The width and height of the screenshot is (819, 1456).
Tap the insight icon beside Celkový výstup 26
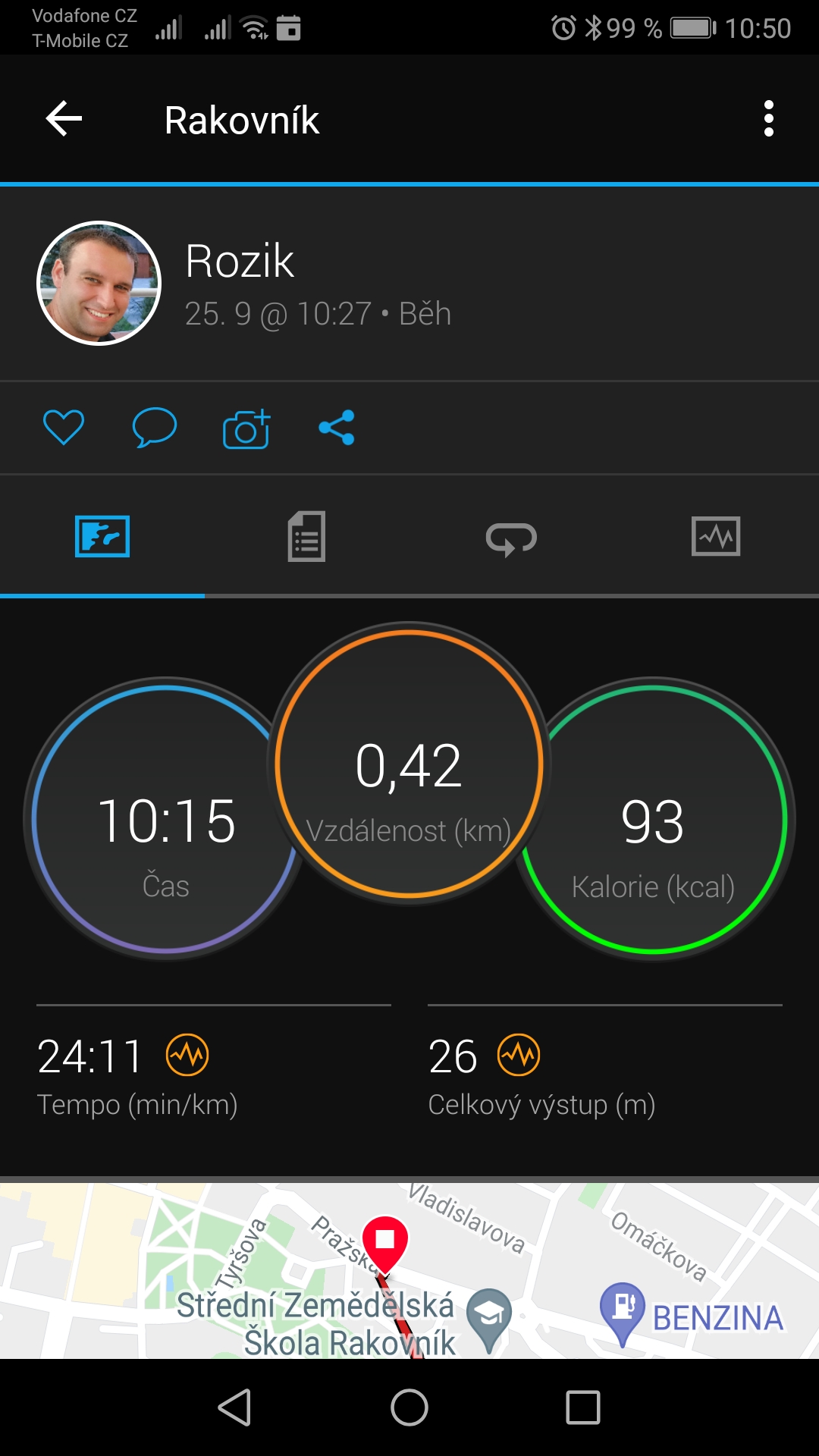(x=519, y=1055)
